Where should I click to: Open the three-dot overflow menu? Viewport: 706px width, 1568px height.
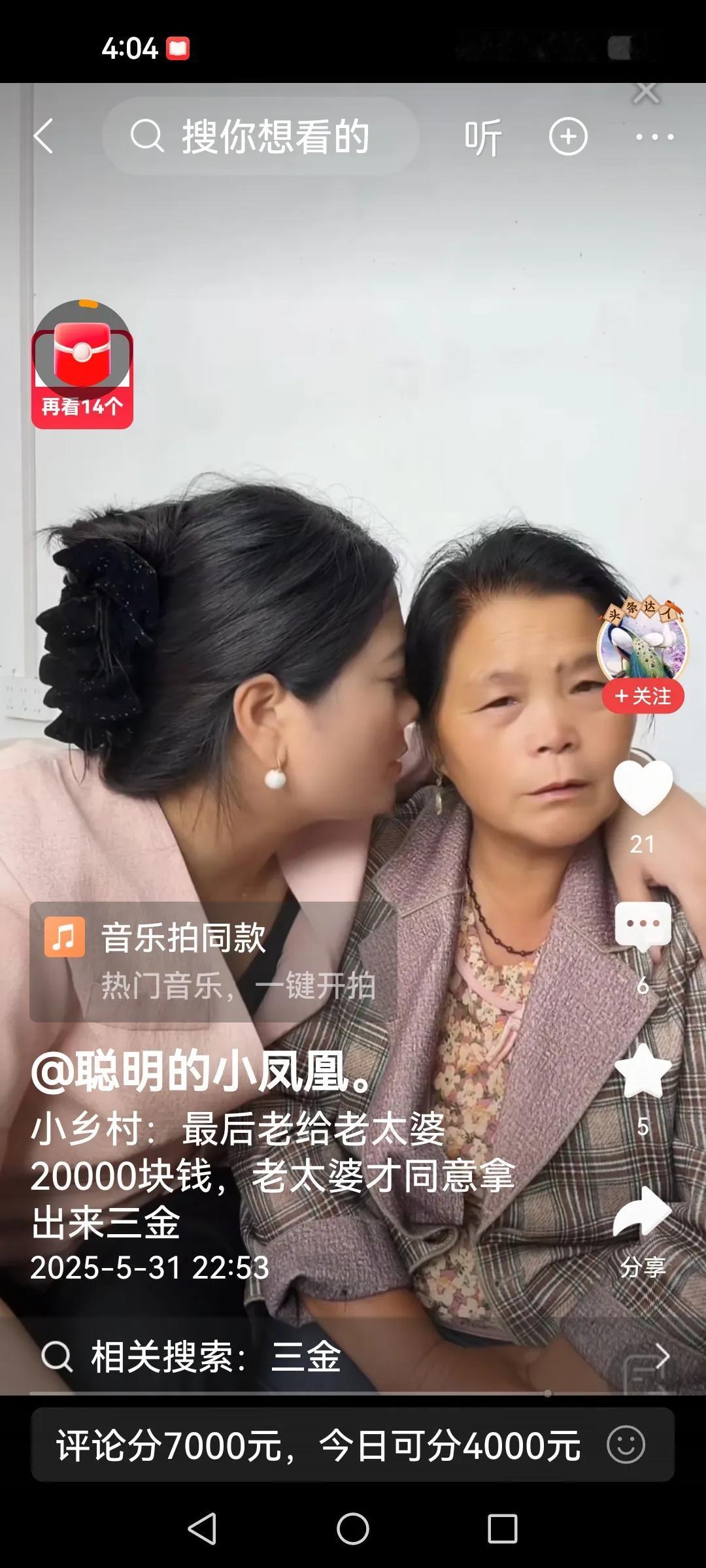tap(654, 137)
